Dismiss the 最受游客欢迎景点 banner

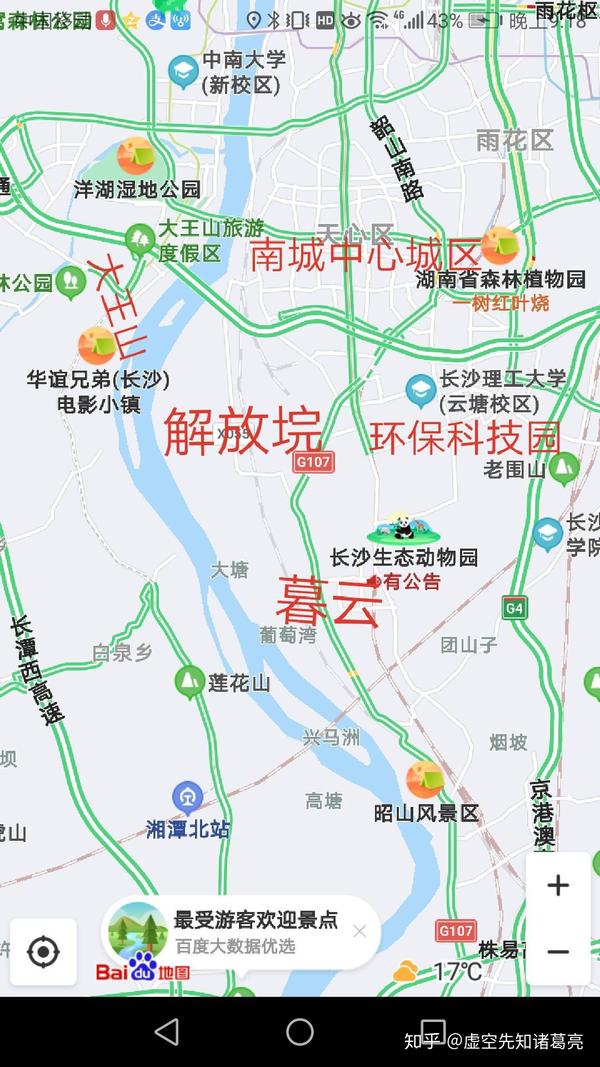359,931
